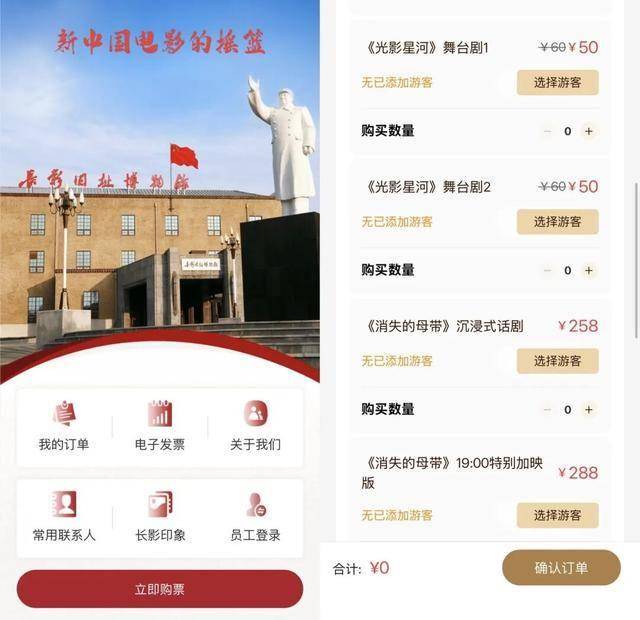
Task: Tap the 立即购票 buy tickets button
Action: pos(160,589)
